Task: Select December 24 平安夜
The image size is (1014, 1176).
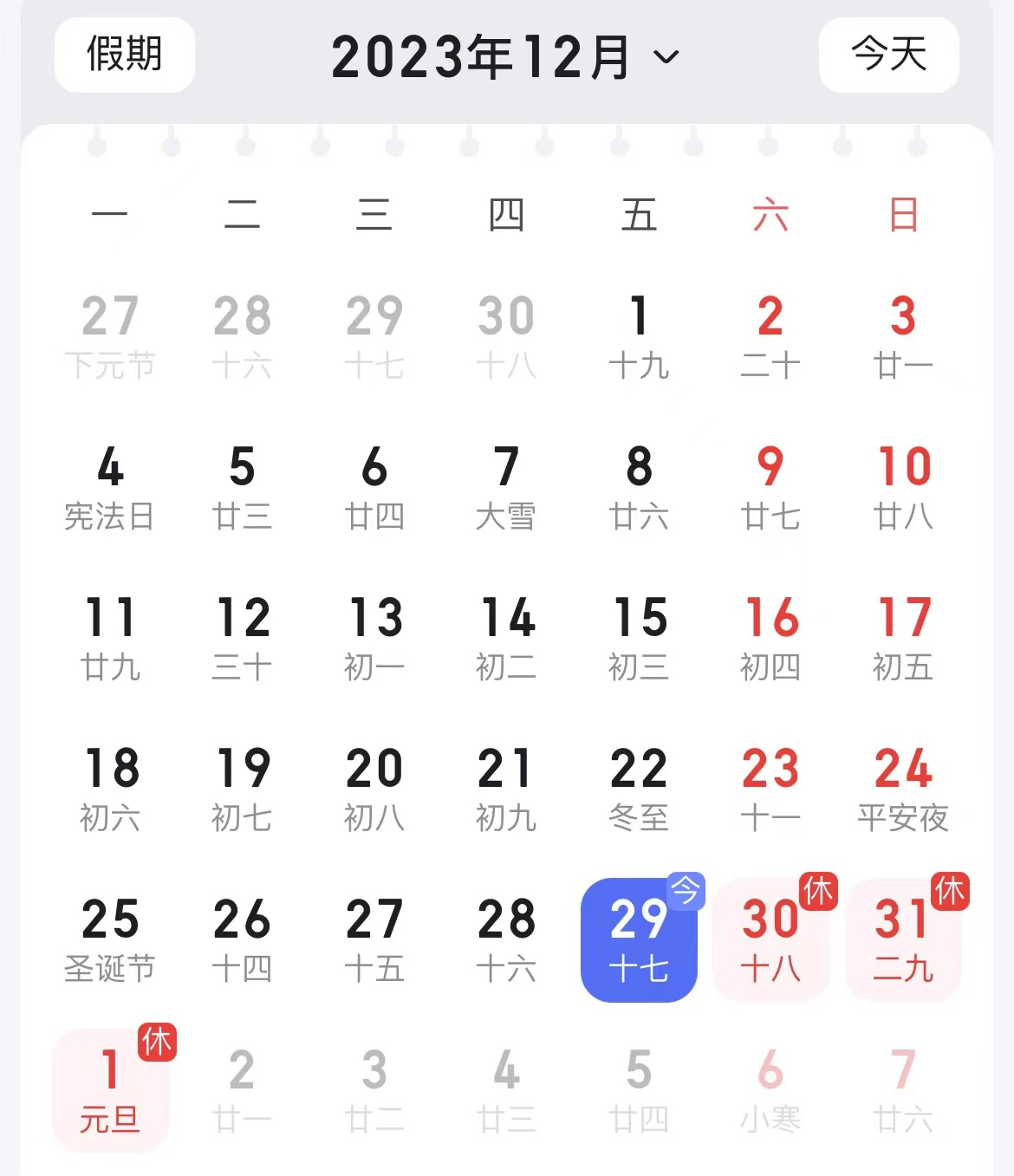Action: 903,789
